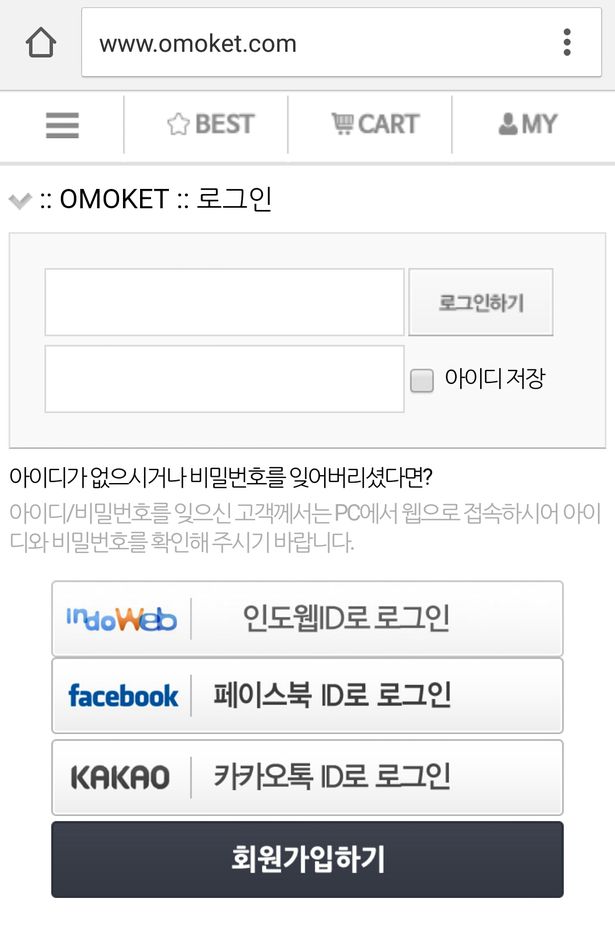Check the 아이디 저장 checkbox
The width and height of the screenshot is (615, 948).
point(422,380)
